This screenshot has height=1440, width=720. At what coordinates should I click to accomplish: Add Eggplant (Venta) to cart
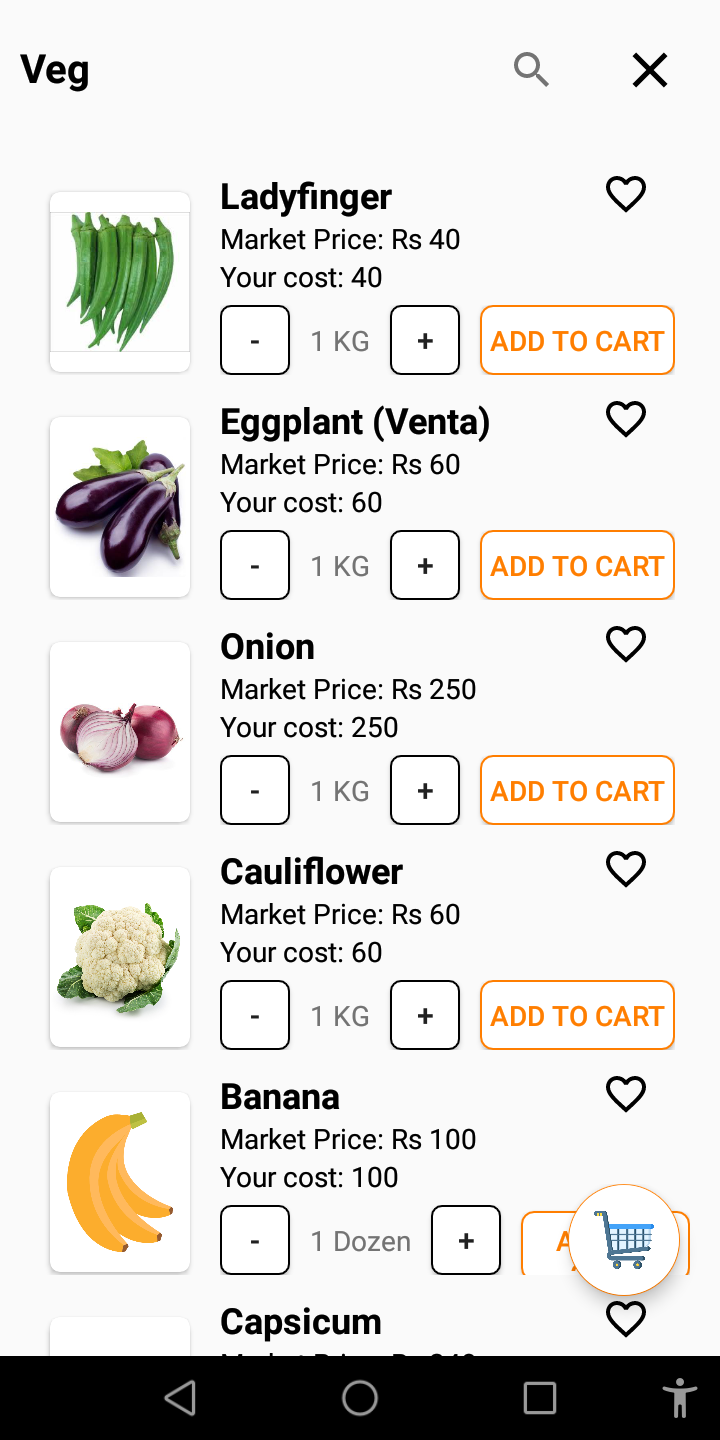coord(577,565)
